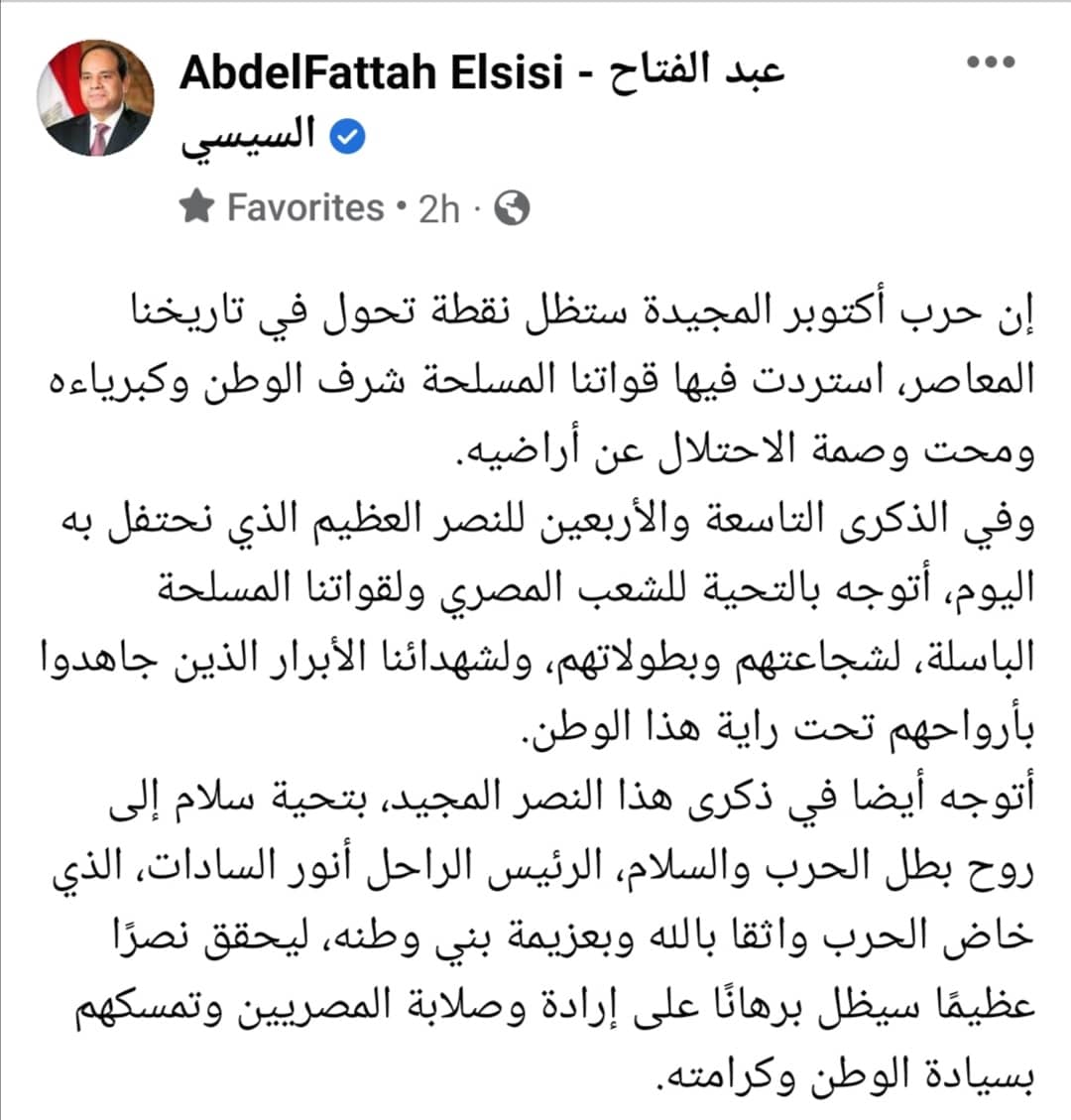
Task: Open AbdelFattah Elsisi's profile picture
Action: [x=96, y=98]
